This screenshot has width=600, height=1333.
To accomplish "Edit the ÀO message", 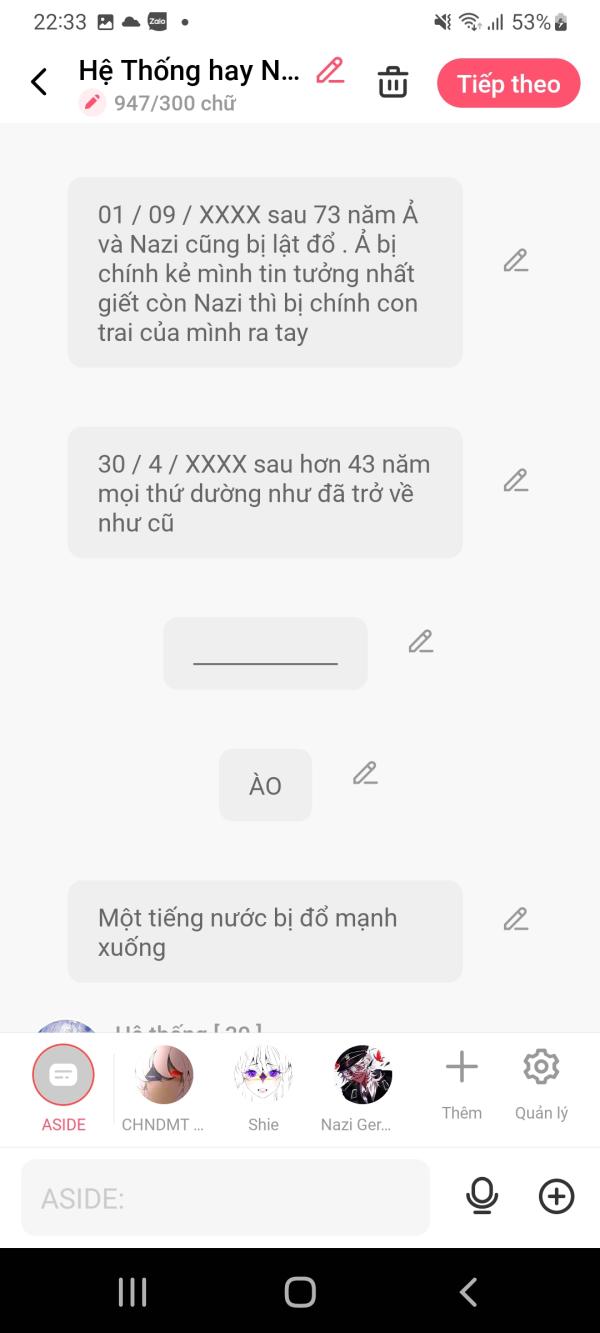I will click(365, 774).
